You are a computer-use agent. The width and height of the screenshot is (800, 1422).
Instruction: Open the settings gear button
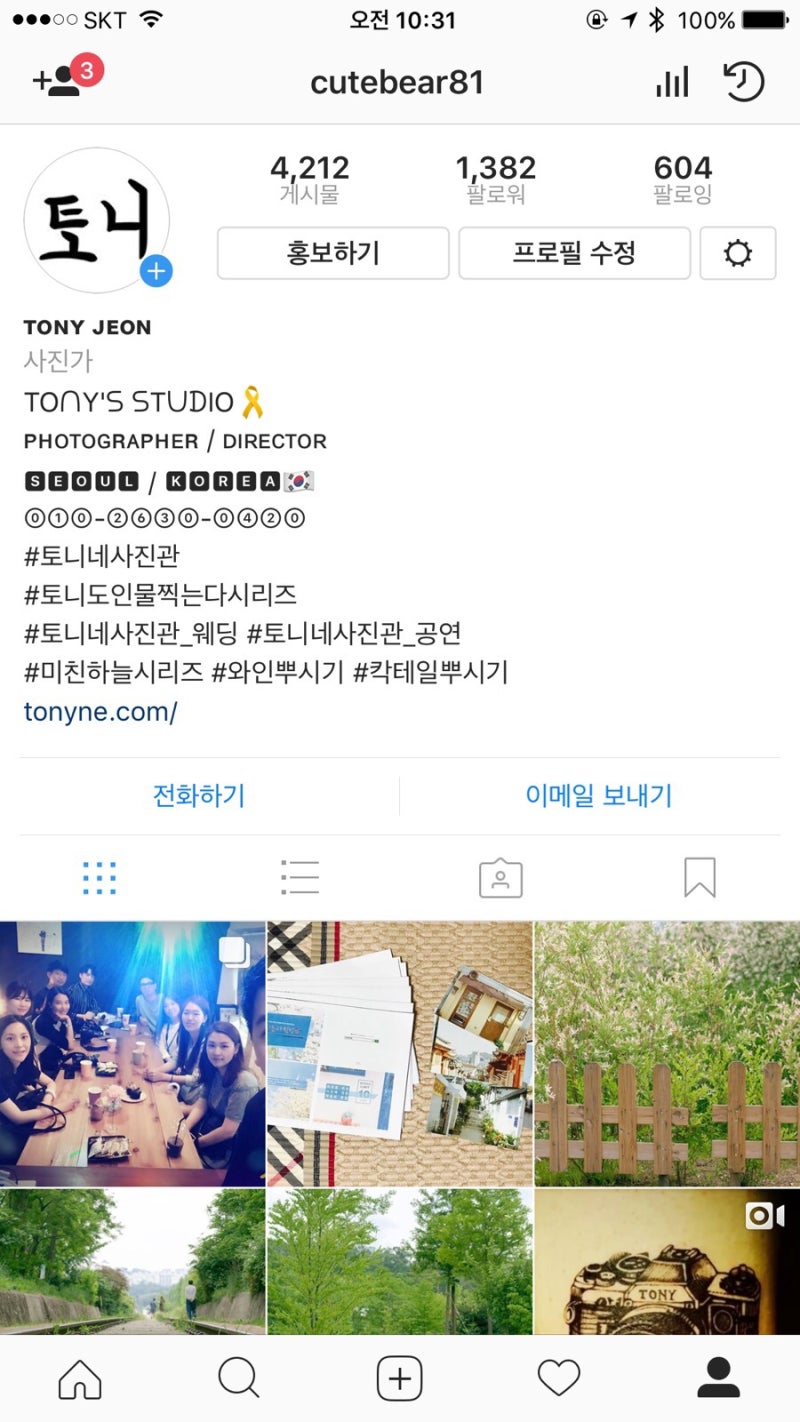(x=738, y=253)
